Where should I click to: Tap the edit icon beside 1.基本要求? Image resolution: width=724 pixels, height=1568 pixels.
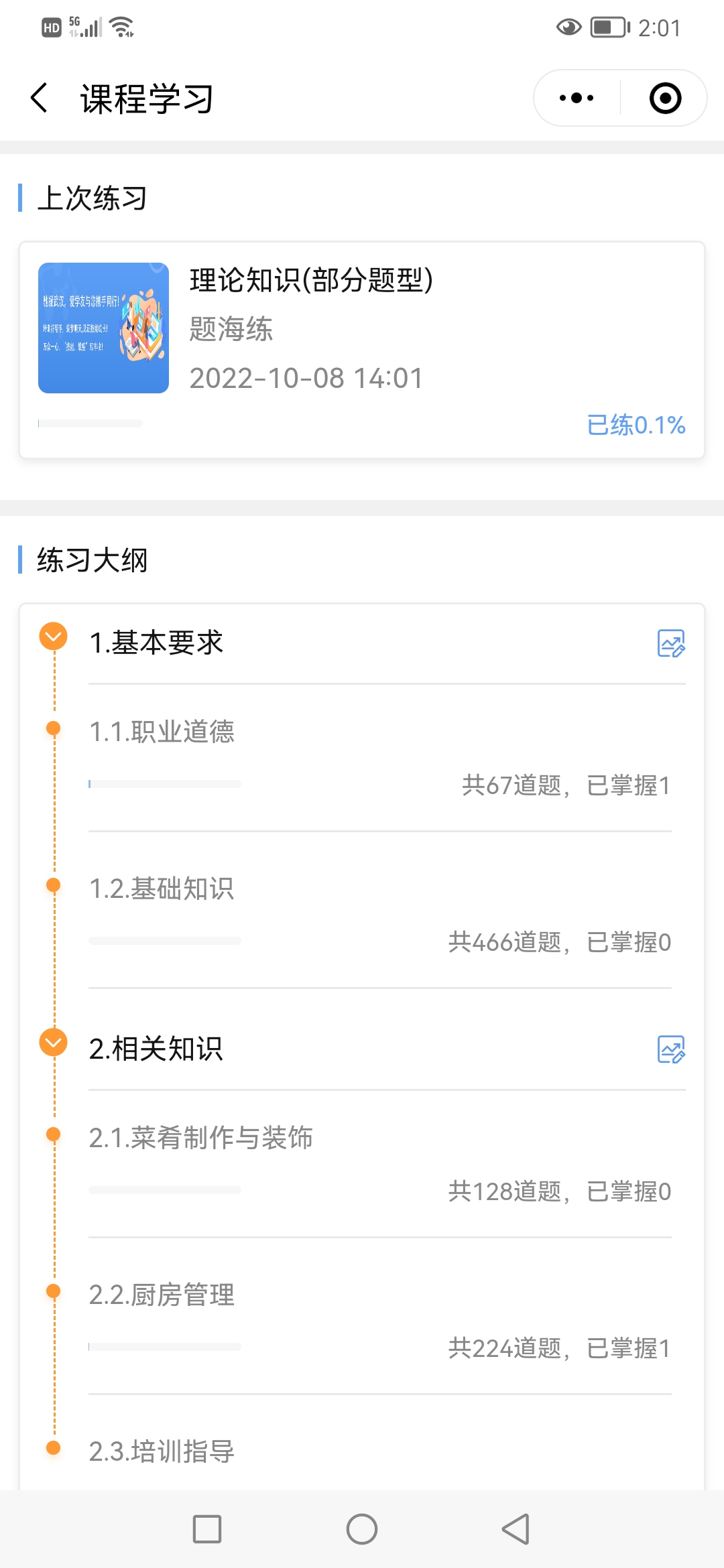coord(671,643)
